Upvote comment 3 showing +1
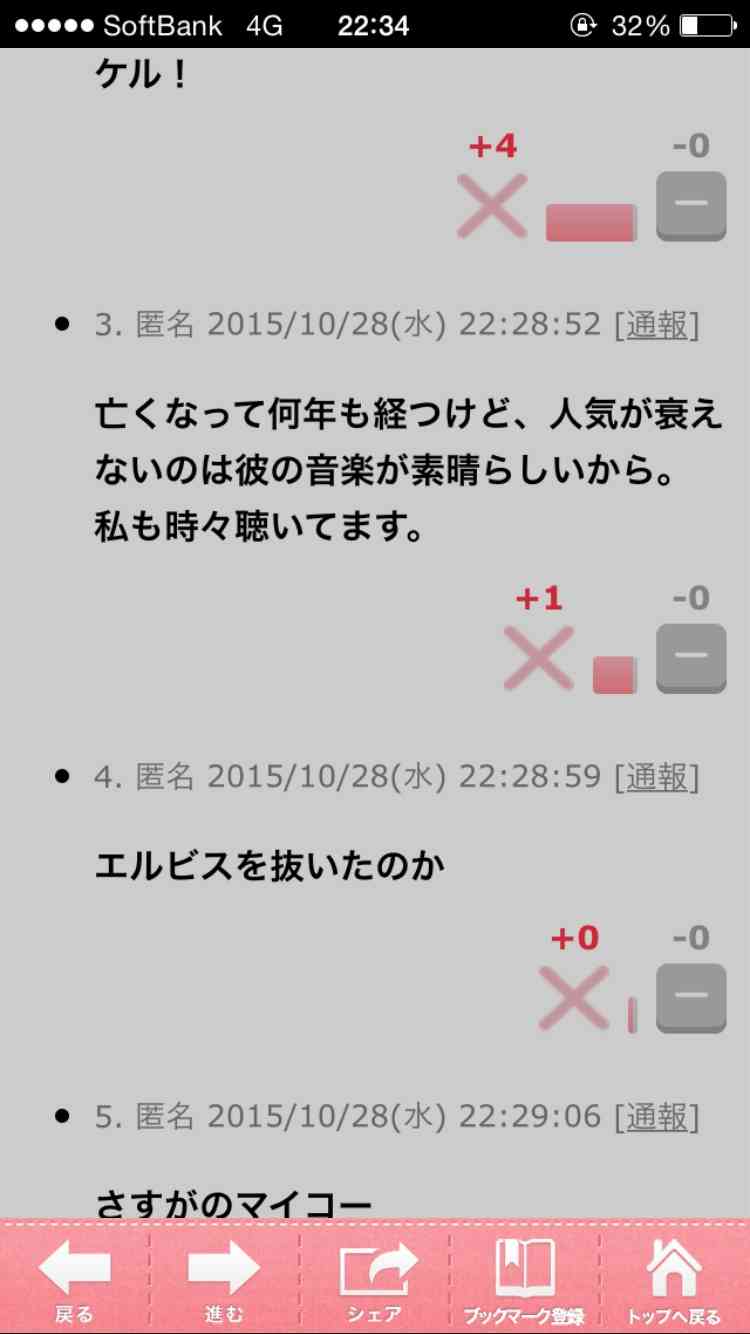This screenshot has height=1334, width=750. (540, 658)
